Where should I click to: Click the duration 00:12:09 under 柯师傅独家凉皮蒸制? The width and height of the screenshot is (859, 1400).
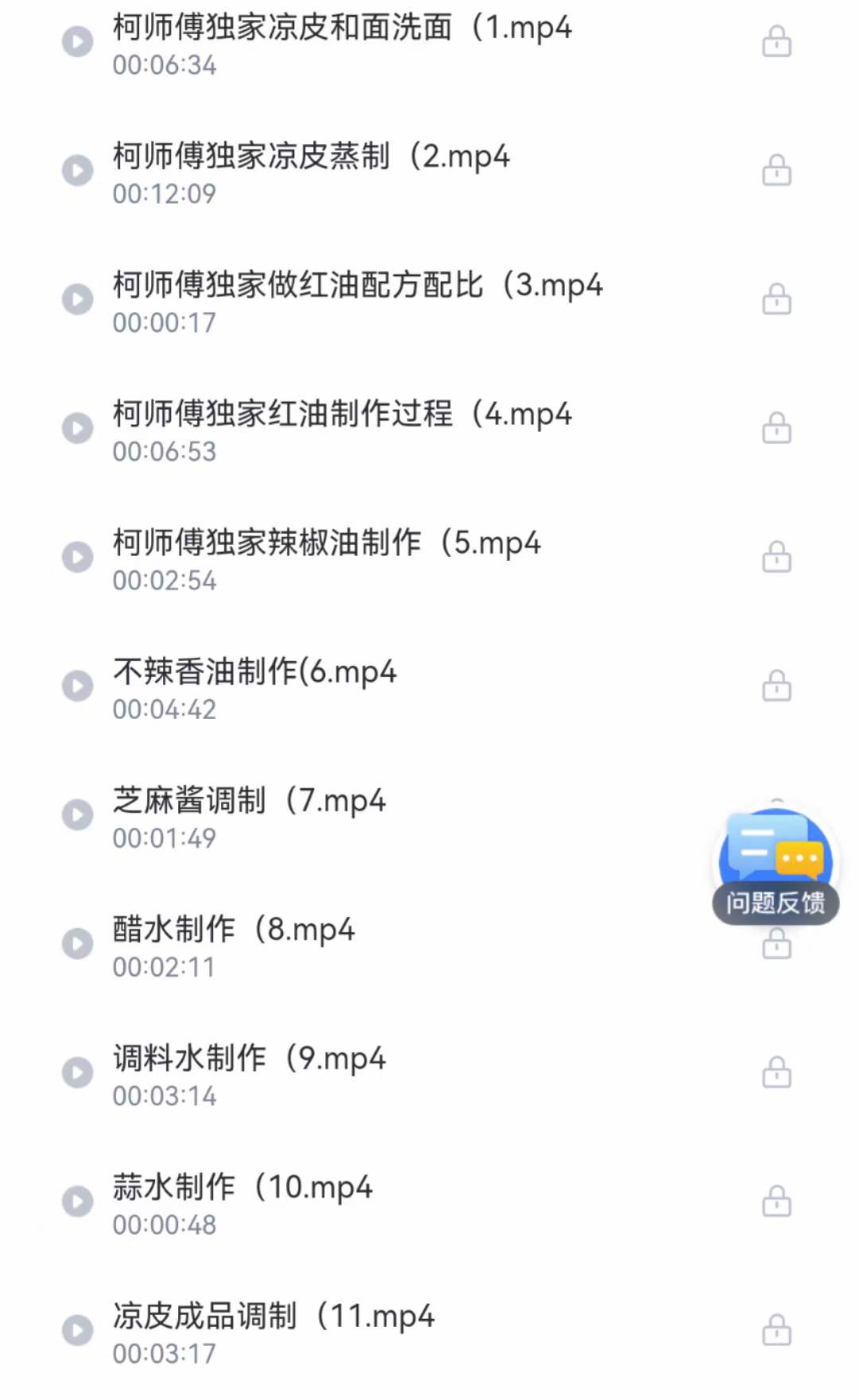click(165, 193)
